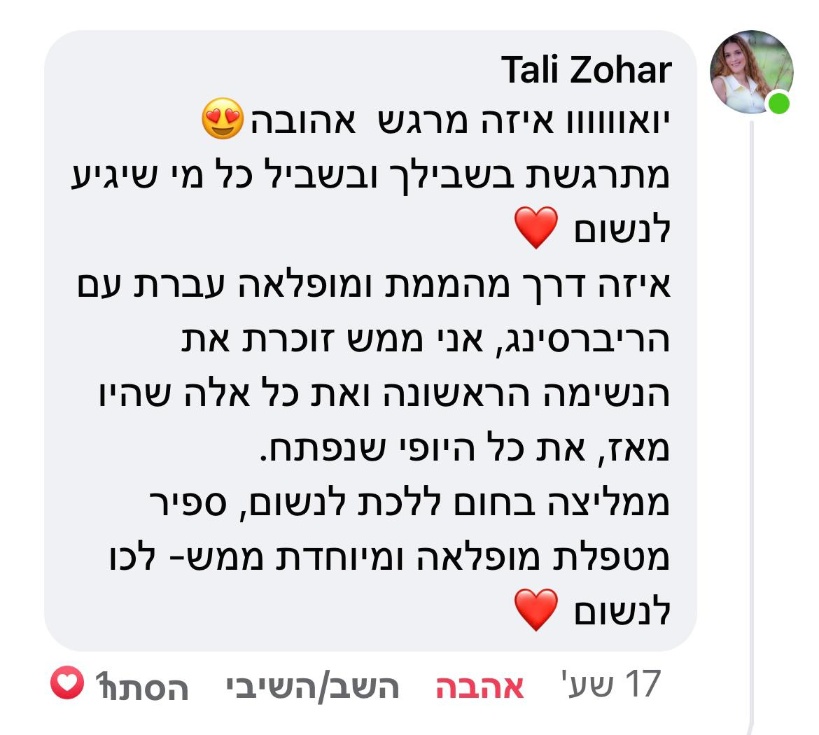Screen dimensions: 819x735
Task: View who reacted with the heart
Action: click(x=66, y=684)
